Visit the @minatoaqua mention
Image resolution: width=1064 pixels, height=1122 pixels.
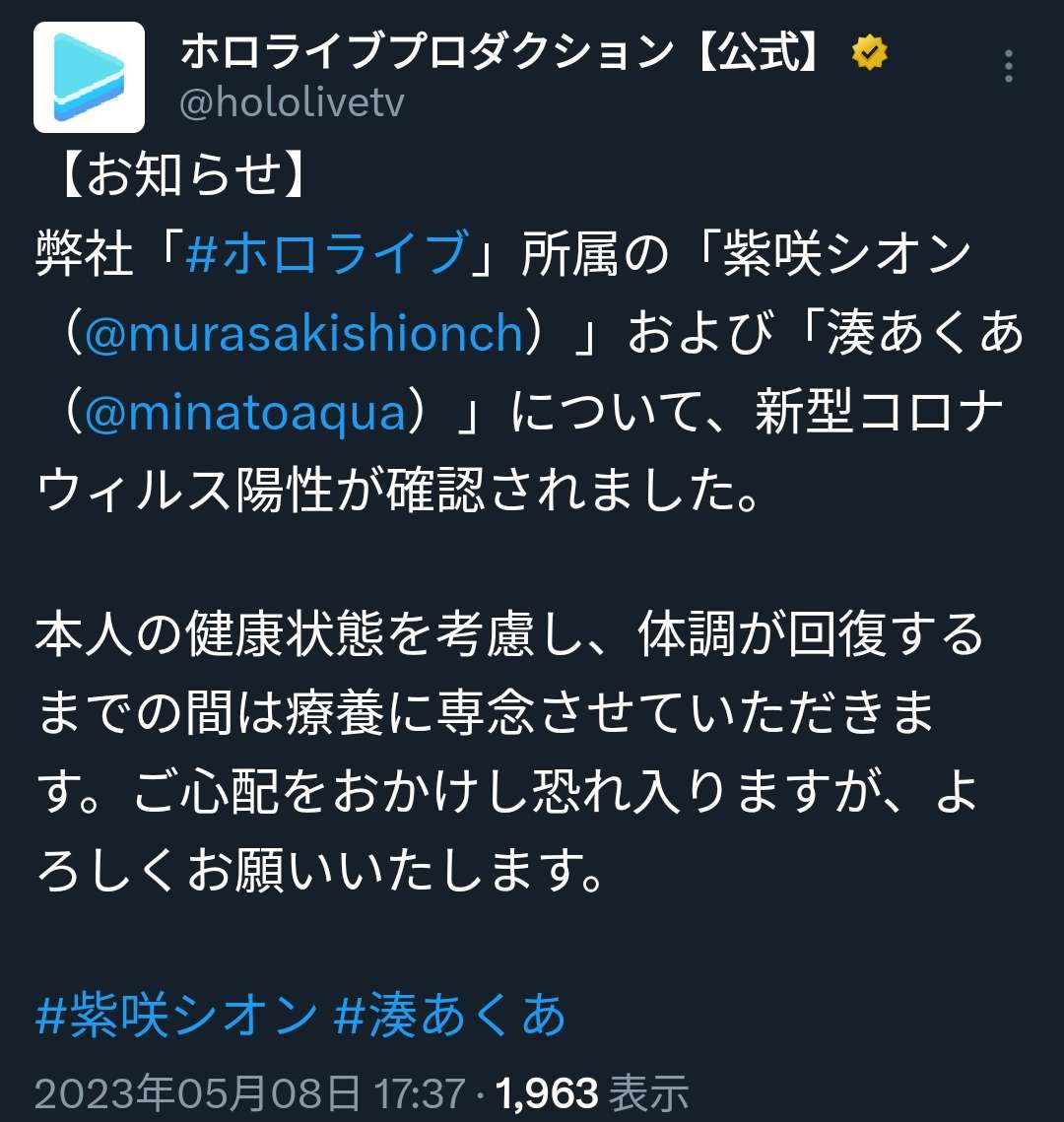coord(245,414)
